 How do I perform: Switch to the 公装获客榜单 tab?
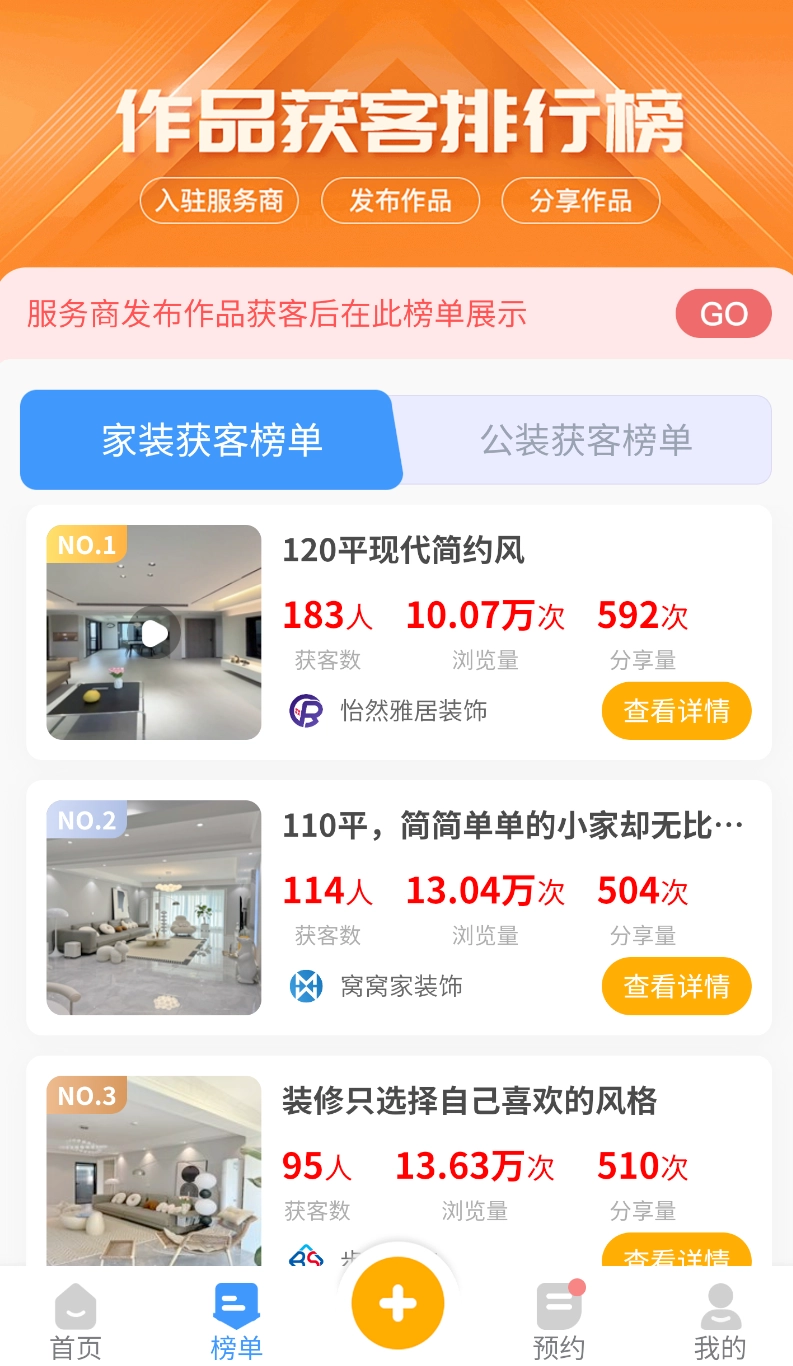point(586,440)
